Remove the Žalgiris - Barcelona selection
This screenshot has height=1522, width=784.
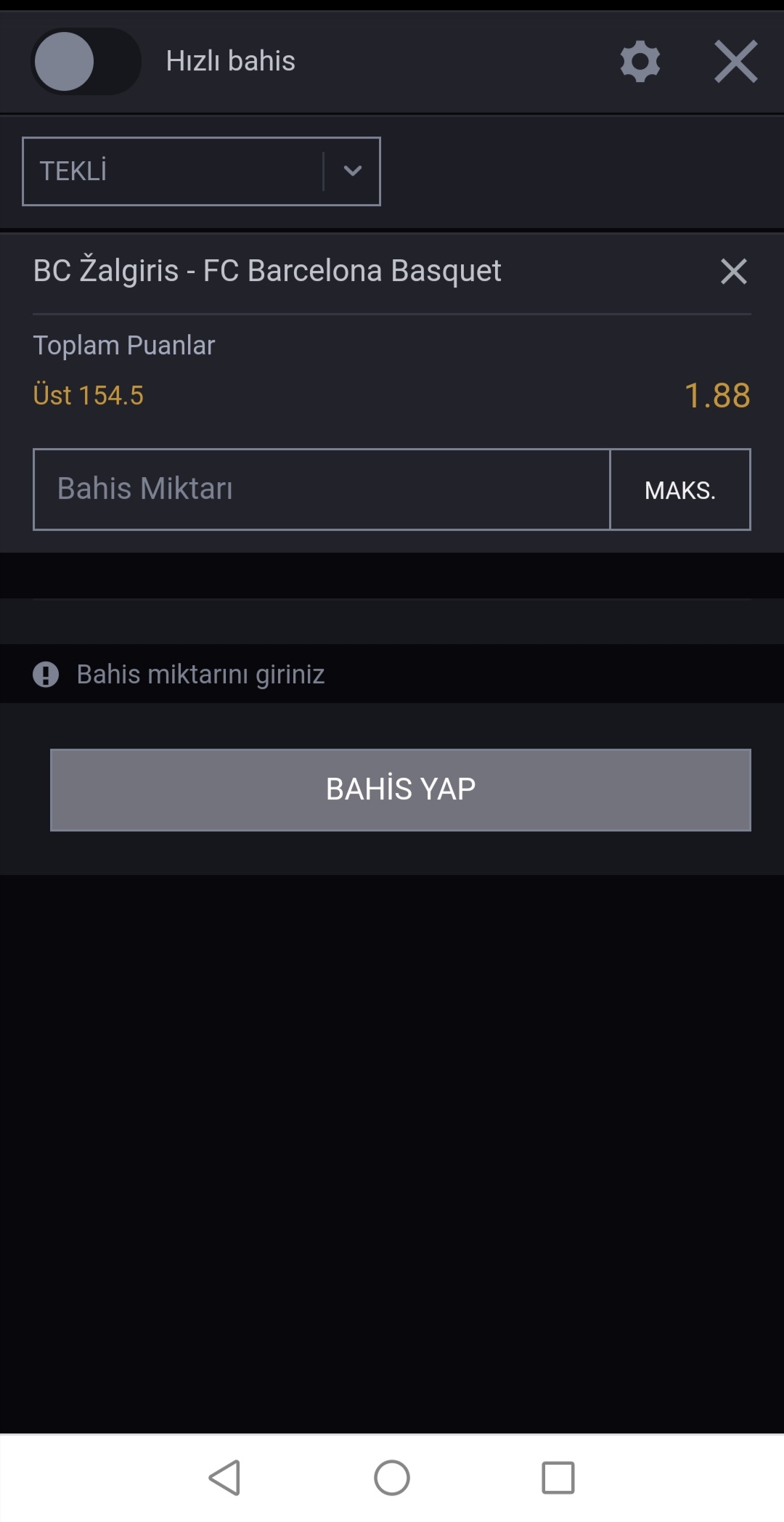pos(733,272)
